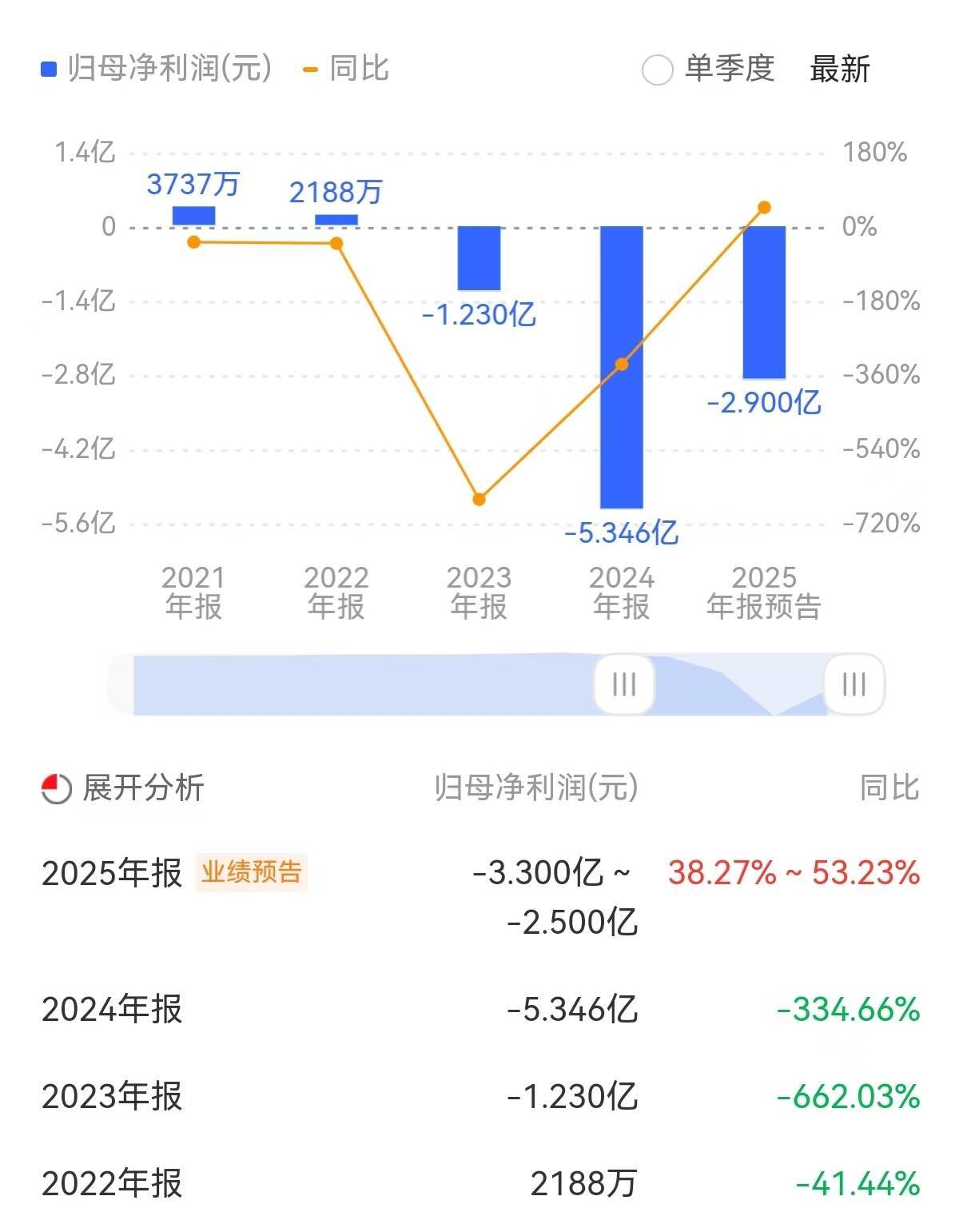
Task: Select the 2025 年报预告 bar
Action: click(x=764, y=302)
